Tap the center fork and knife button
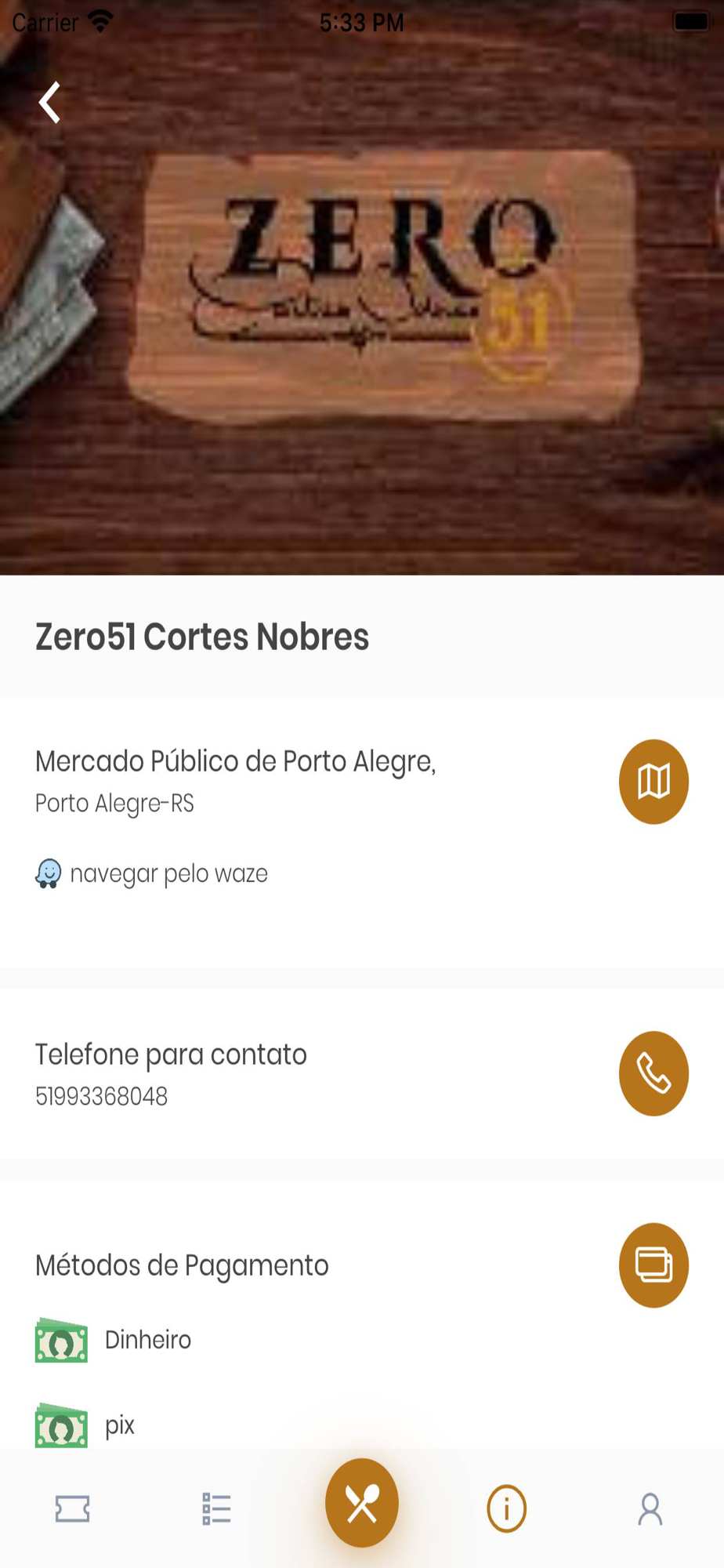The width and height of the screenshot is (724, 1568). coord(362,1503)
